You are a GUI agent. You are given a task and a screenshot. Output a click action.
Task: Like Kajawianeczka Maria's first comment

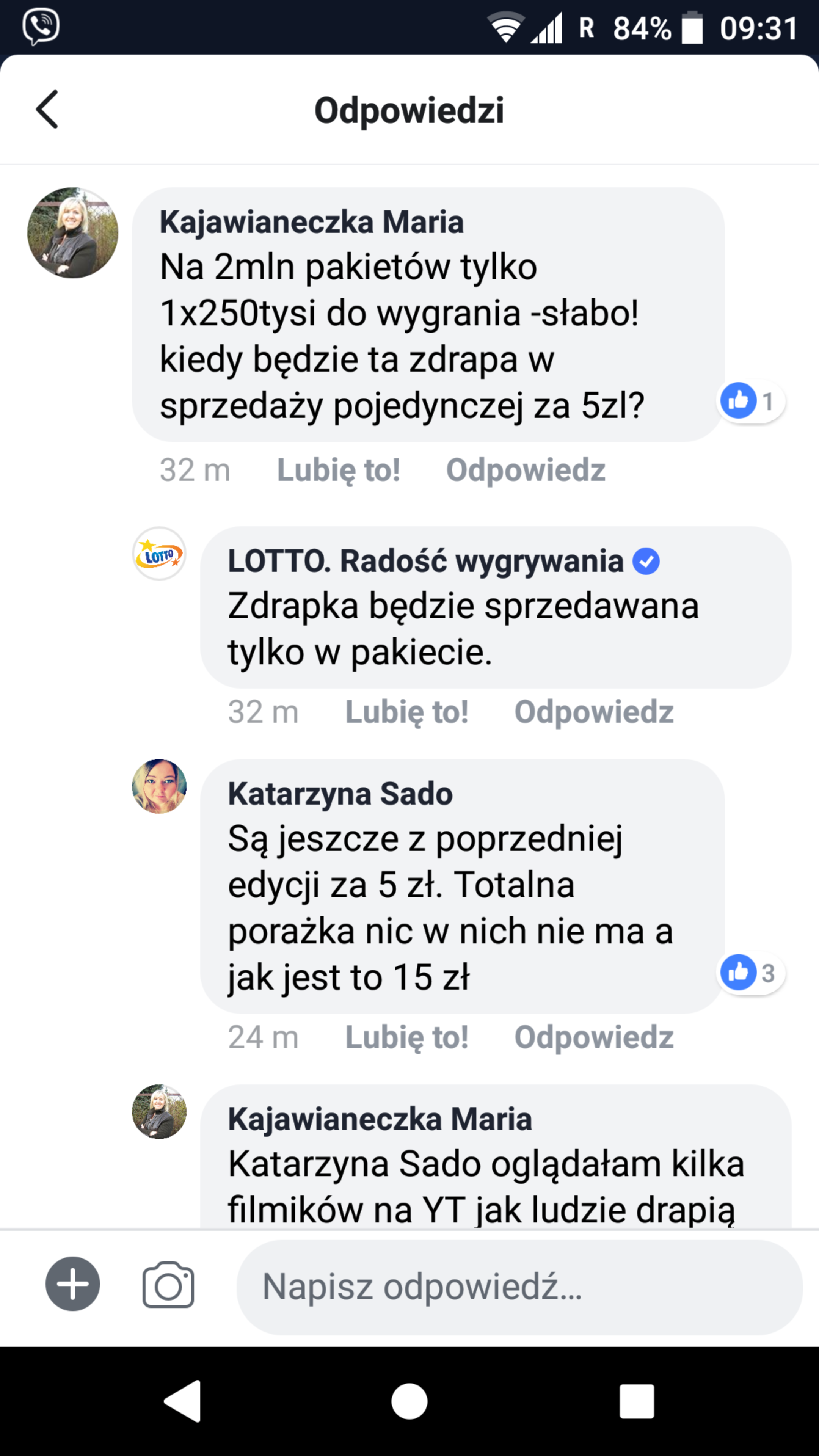(338, 470)
